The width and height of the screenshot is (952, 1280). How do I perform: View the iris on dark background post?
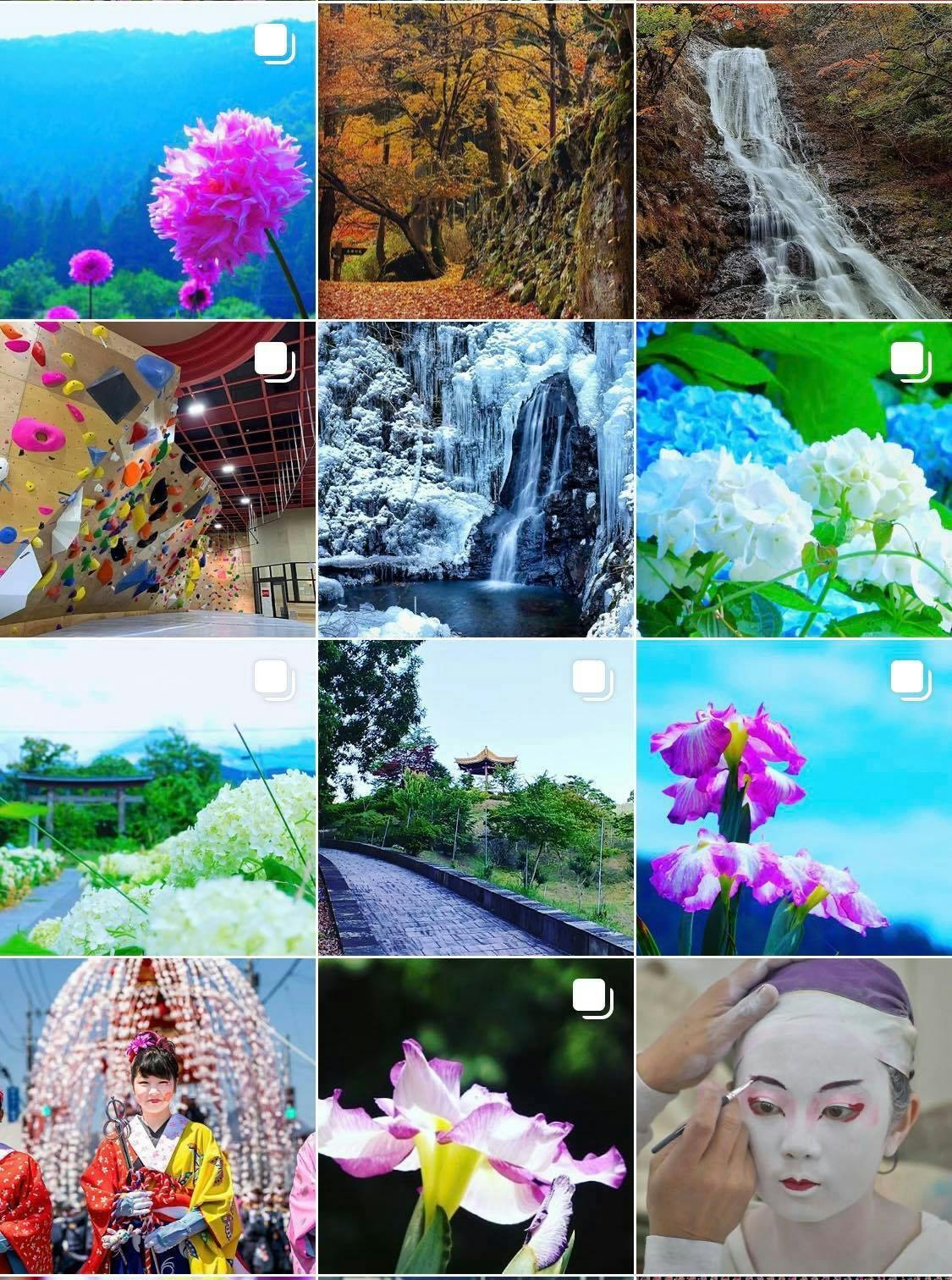tap(476, 1116)
